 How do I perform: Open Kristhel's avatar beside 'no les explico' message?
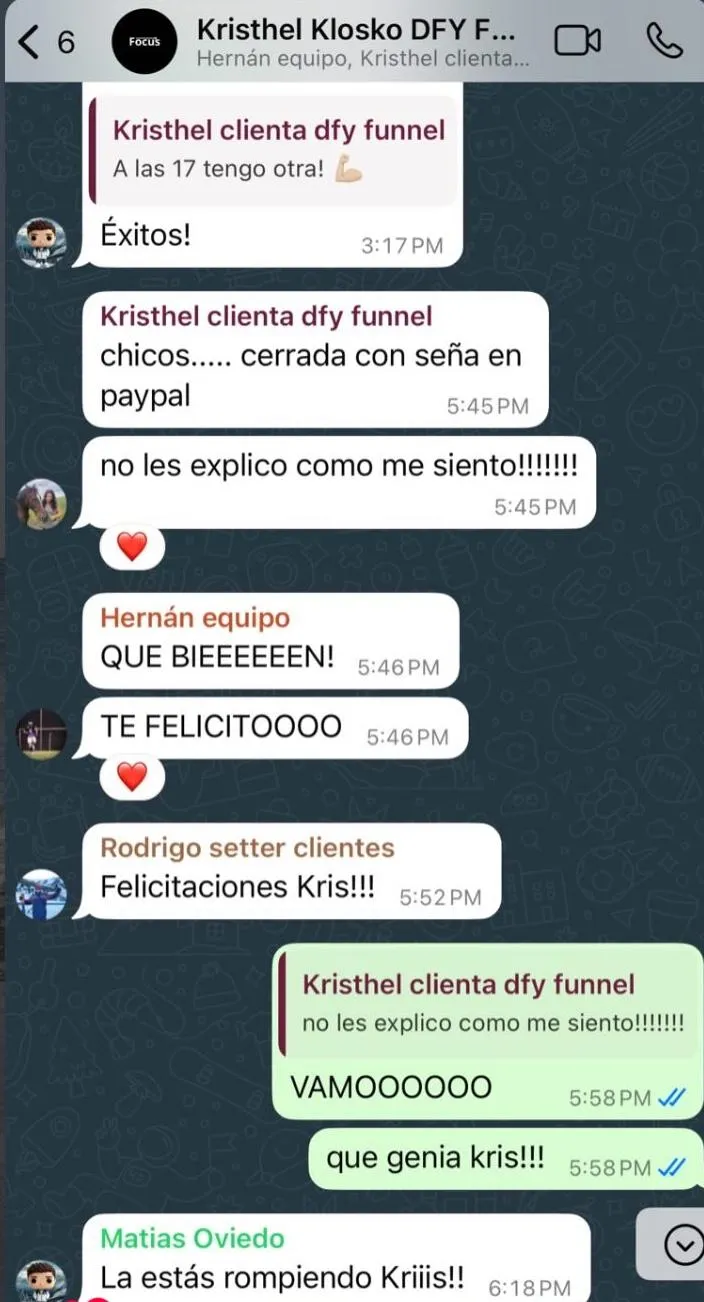pyautogui.click(x=42, y=504)
